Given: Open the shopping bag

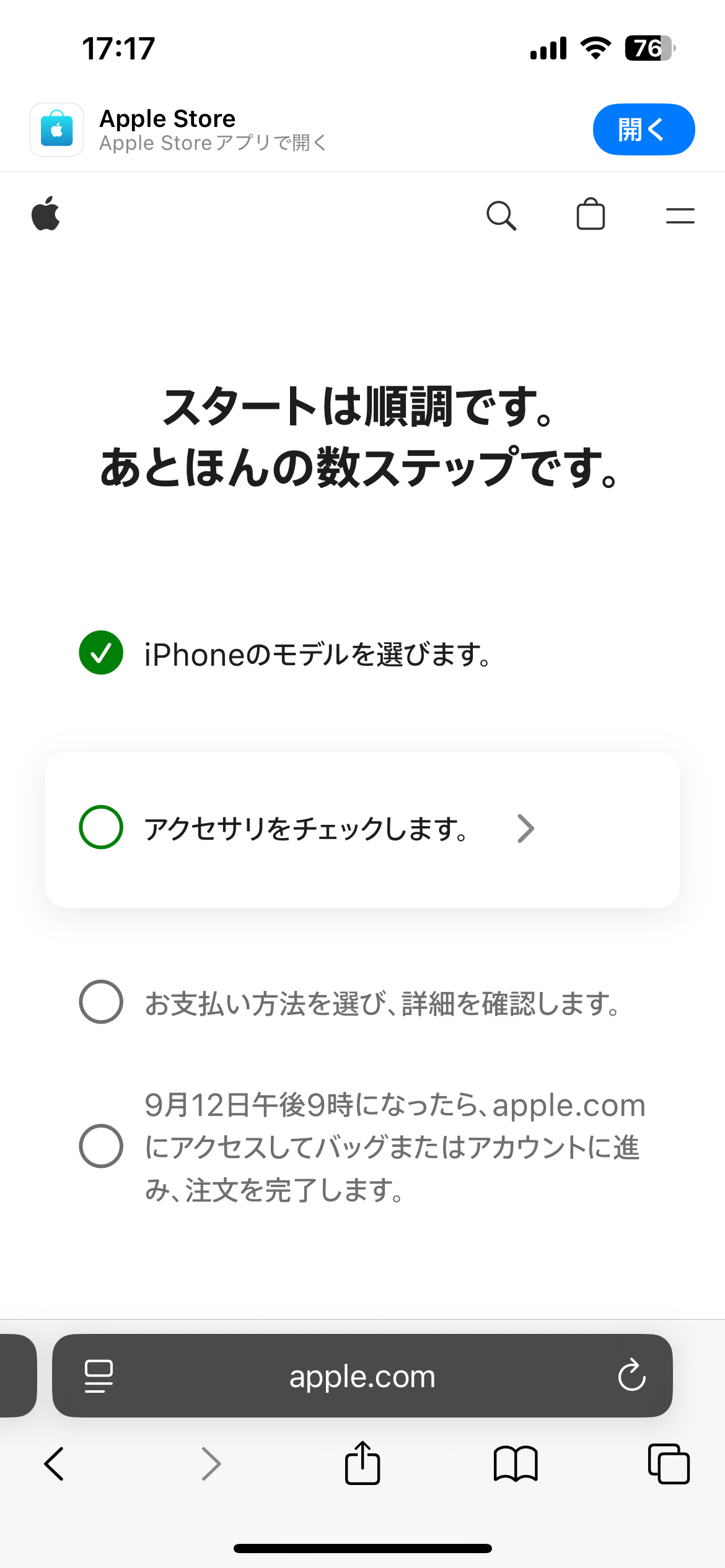Looking at the screenshot, I should (x=590, y=215).
